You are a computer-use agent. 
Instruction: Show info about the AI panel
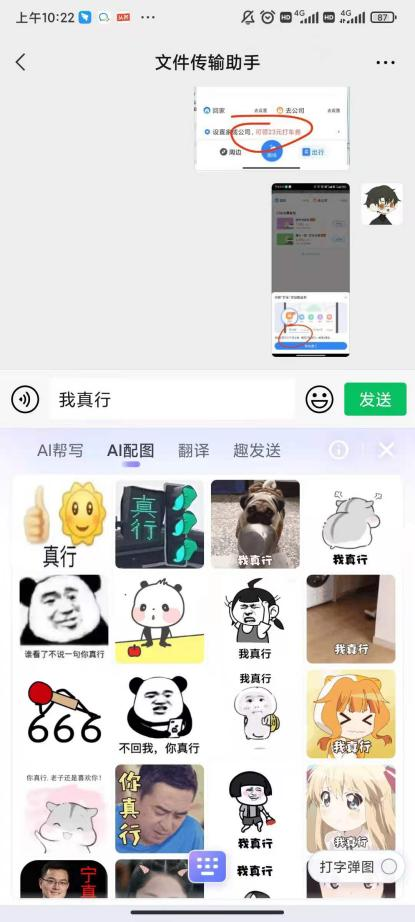[339, 450]
